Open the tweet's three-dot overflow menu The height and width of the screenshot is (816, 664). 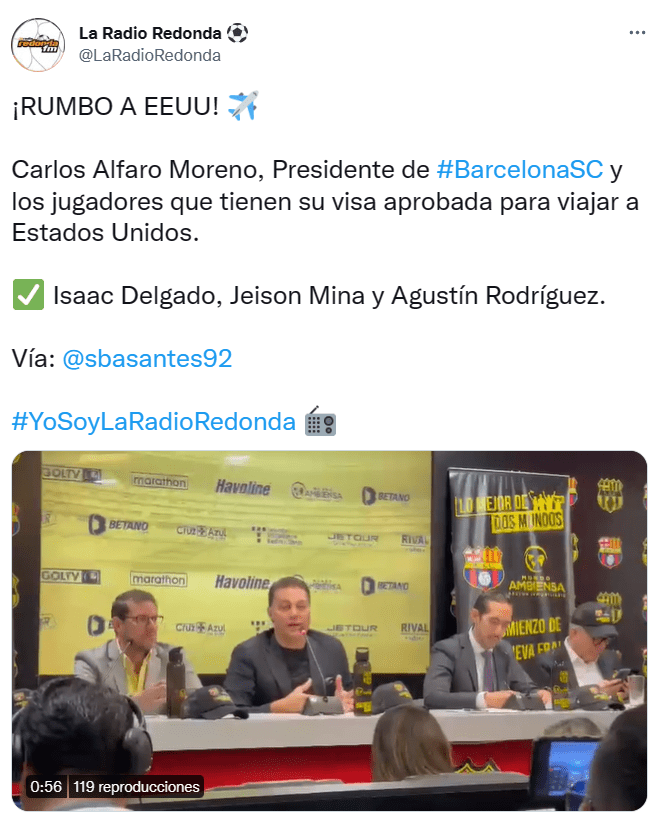coord(637,33)
